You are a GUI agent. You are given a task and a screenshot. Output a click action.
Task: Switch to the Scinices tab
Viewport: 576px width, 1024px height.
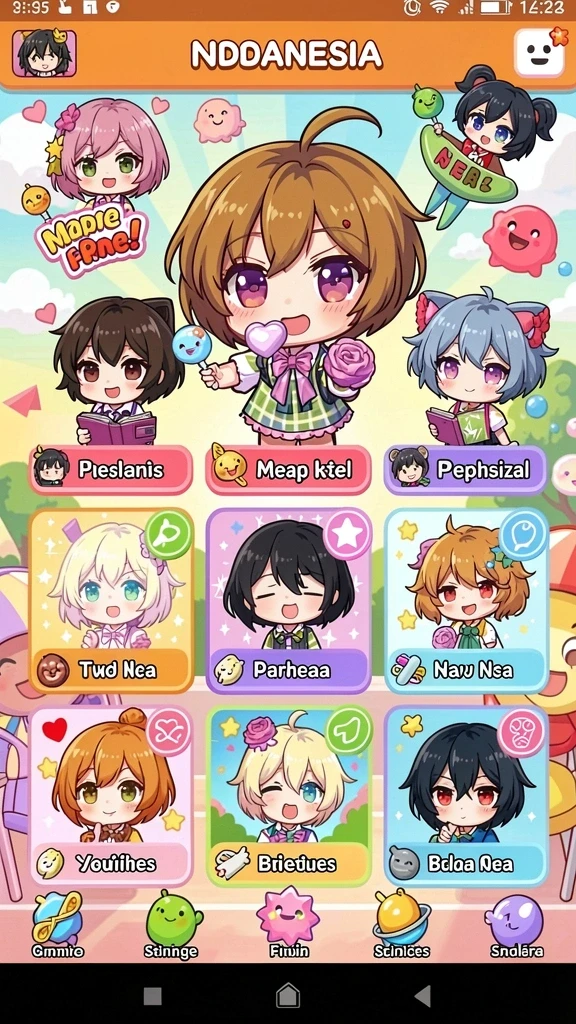(x=401, y=925)
